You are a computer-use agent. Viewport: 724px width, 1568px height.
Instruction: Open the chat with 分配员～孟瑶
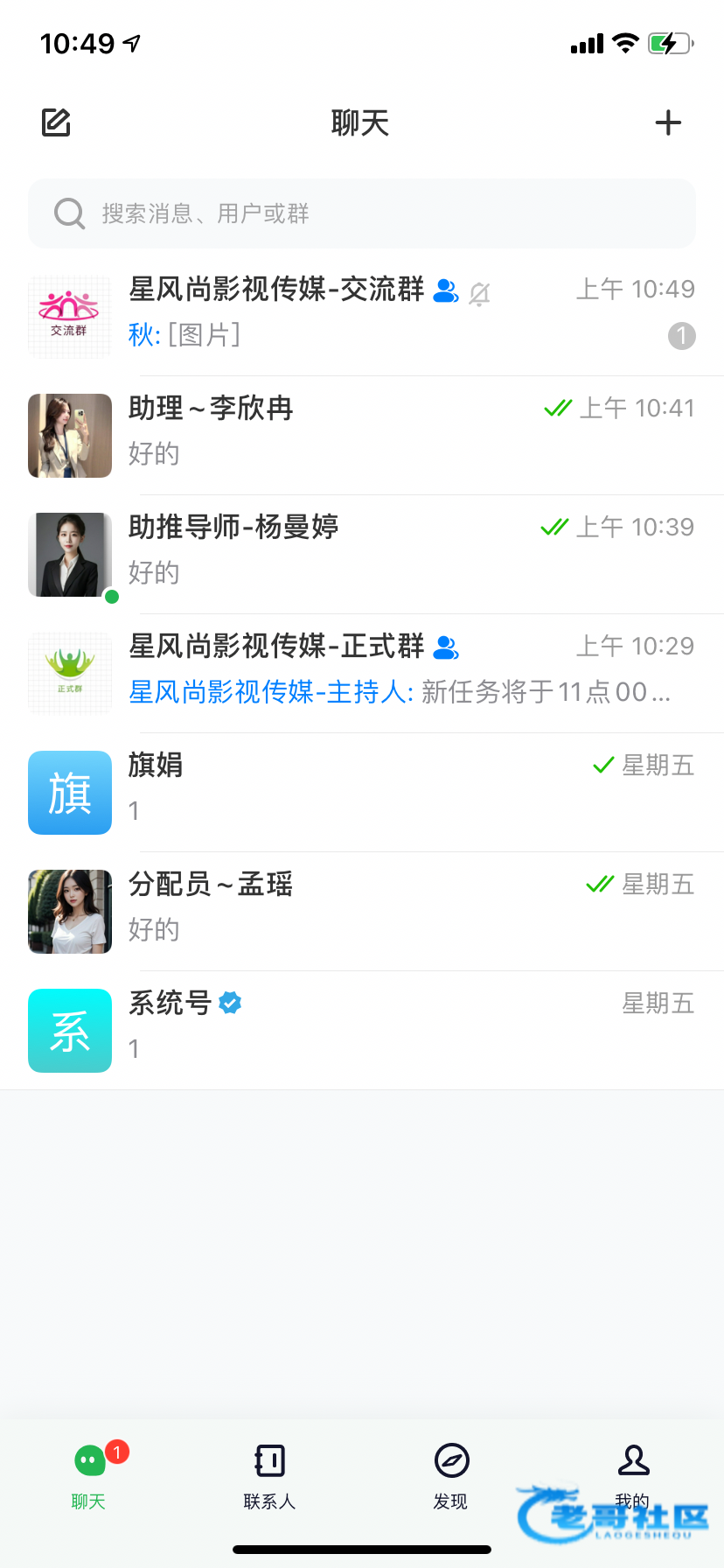362,908
